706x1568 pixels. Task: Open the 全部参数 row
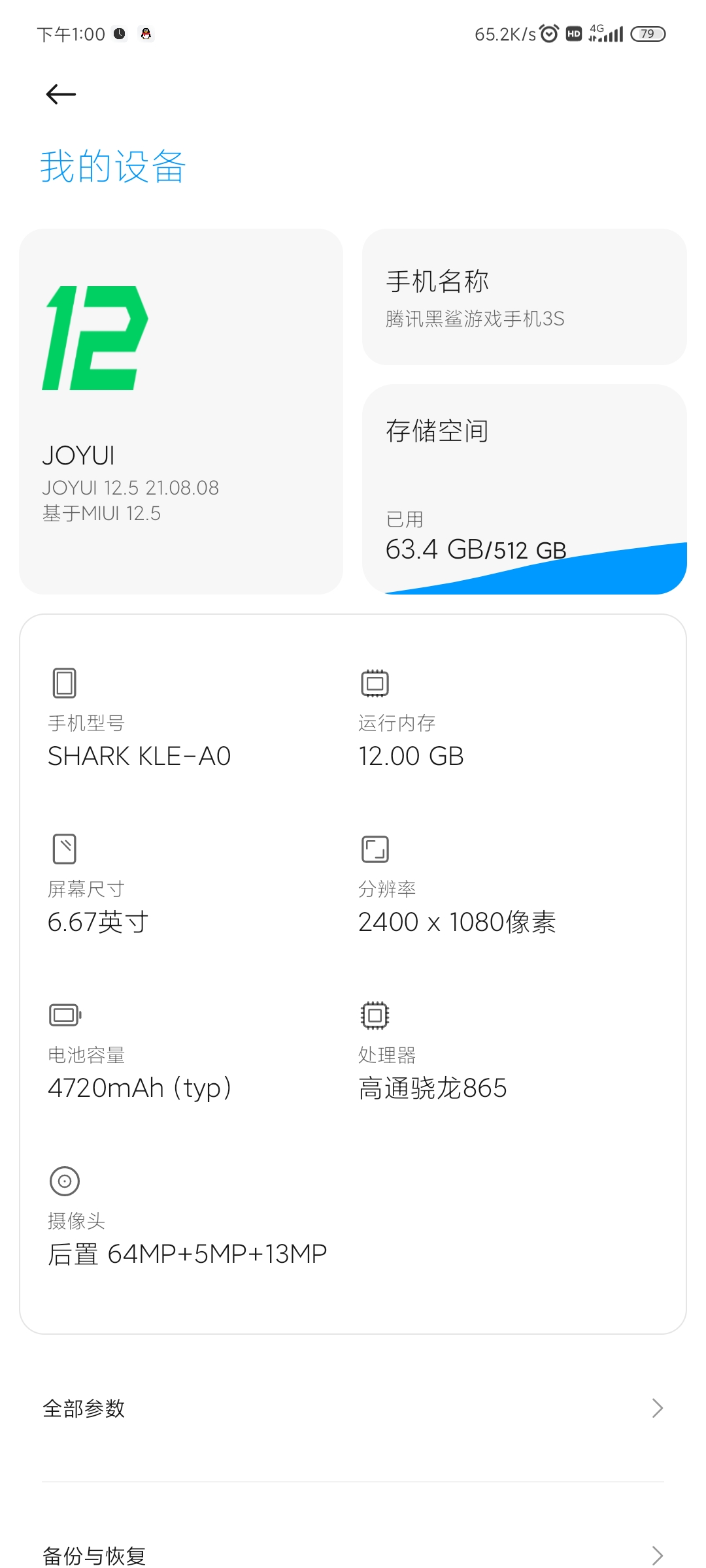point(353,1408)
